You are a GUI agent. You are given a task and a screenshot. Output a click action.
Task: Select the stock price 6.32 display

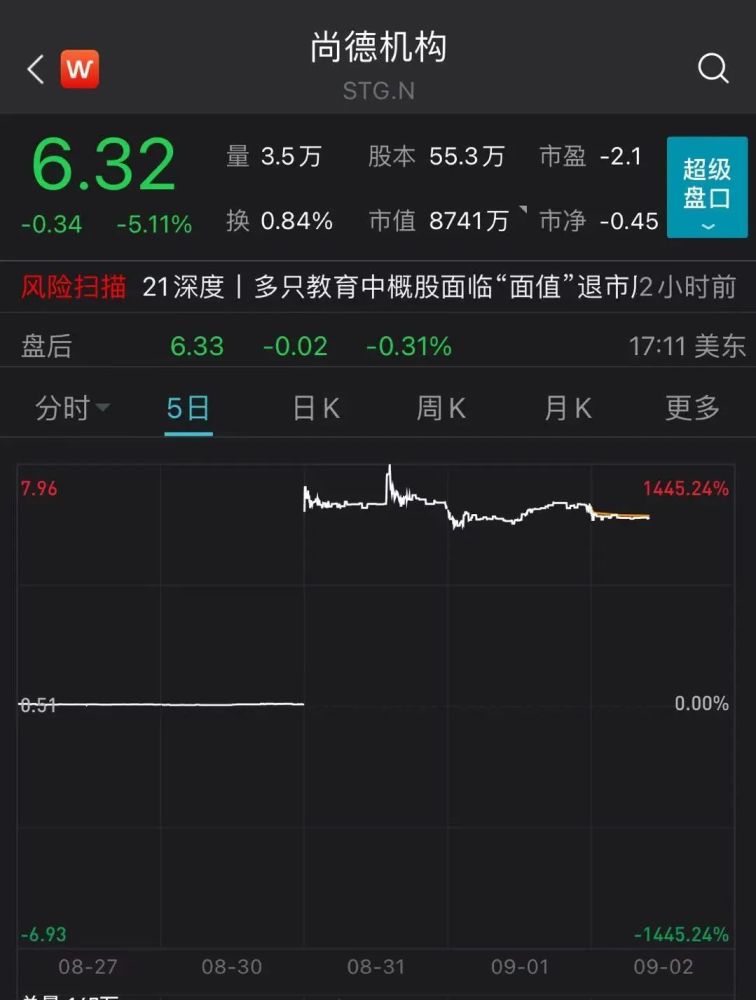click(x=103, y=165)
